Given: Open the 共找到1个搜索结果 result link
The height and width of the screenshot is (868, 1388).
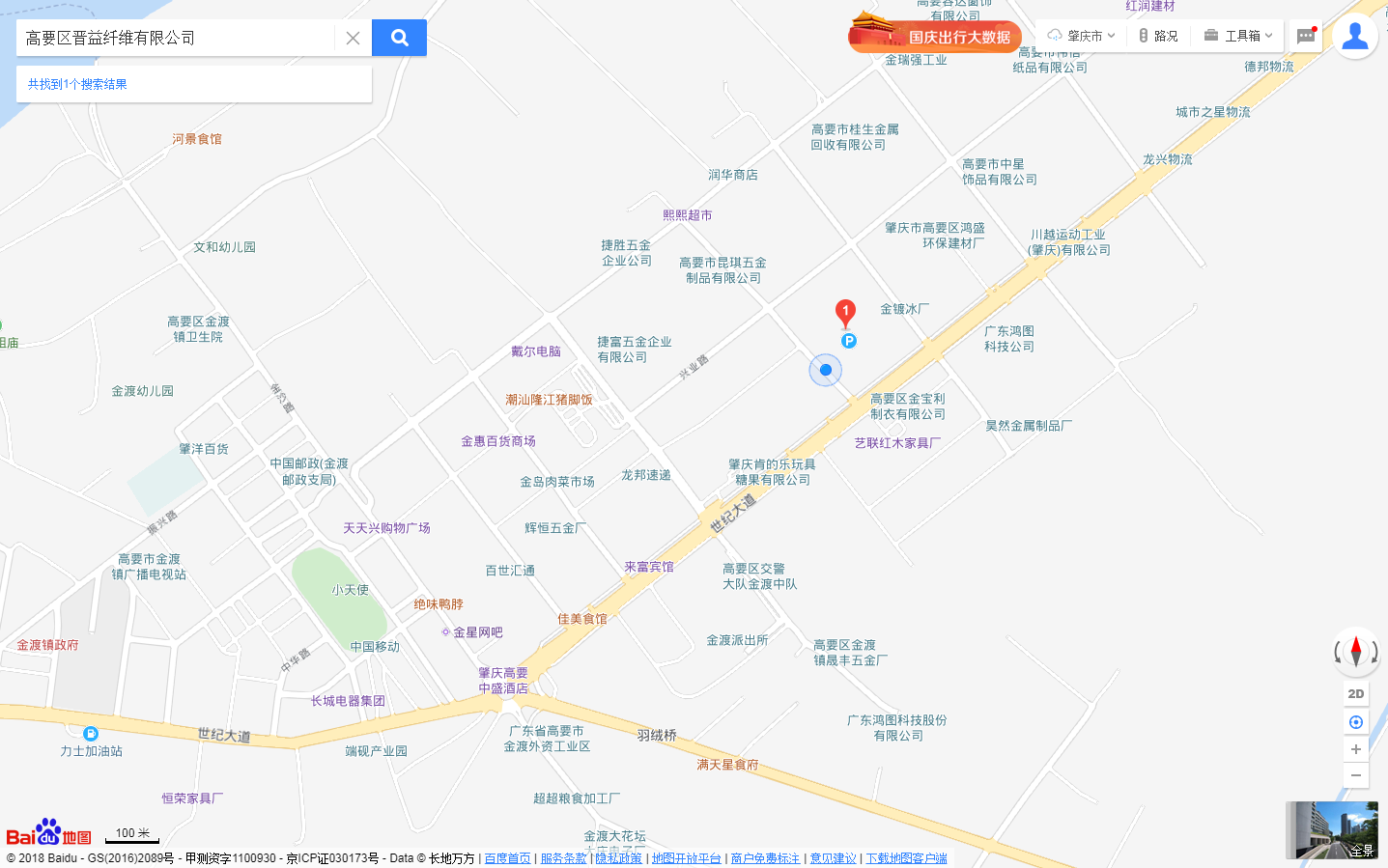Looking at the screenshot, I should 77,84.
